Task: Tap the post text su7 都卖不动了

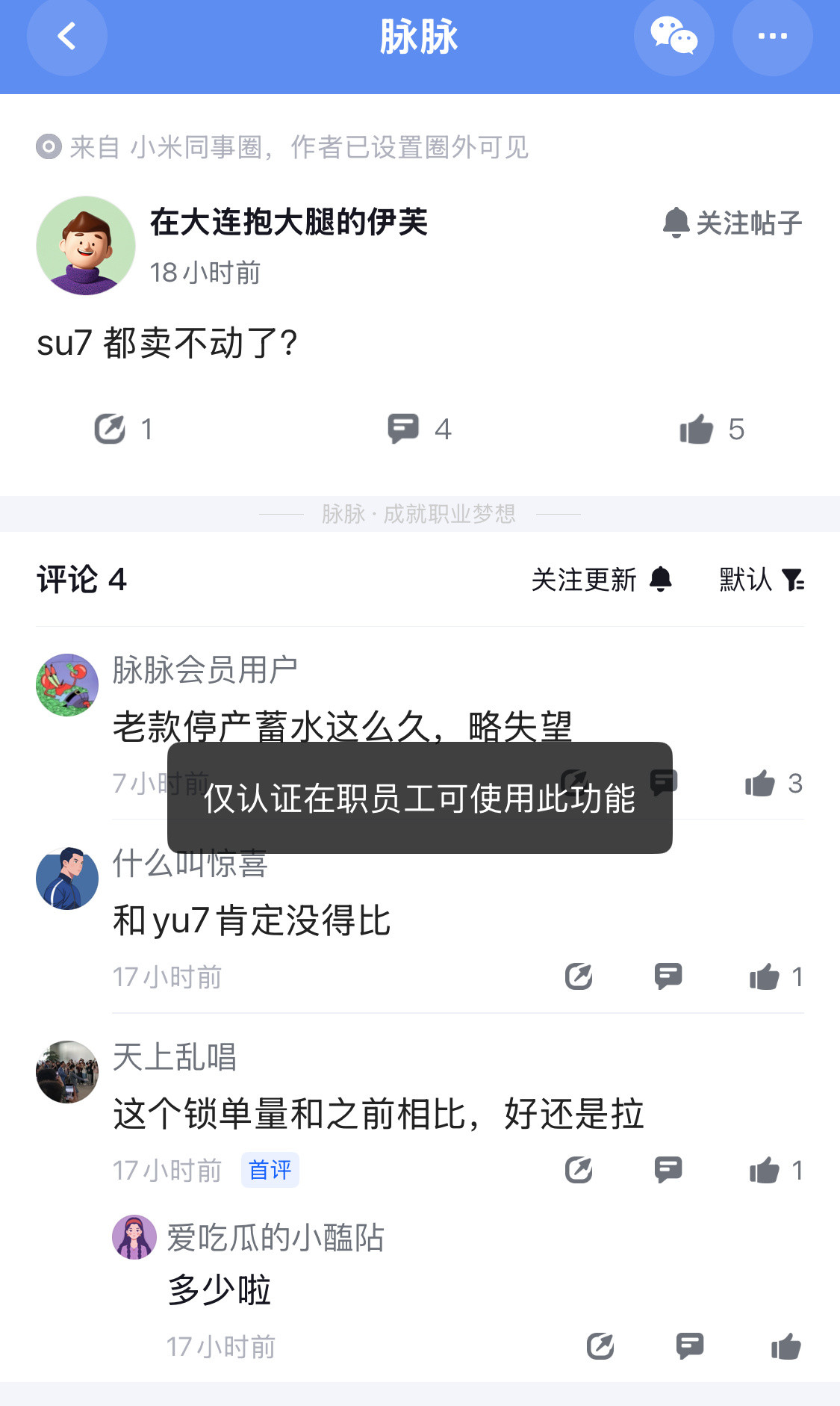Action: click(x=167, y=343)
